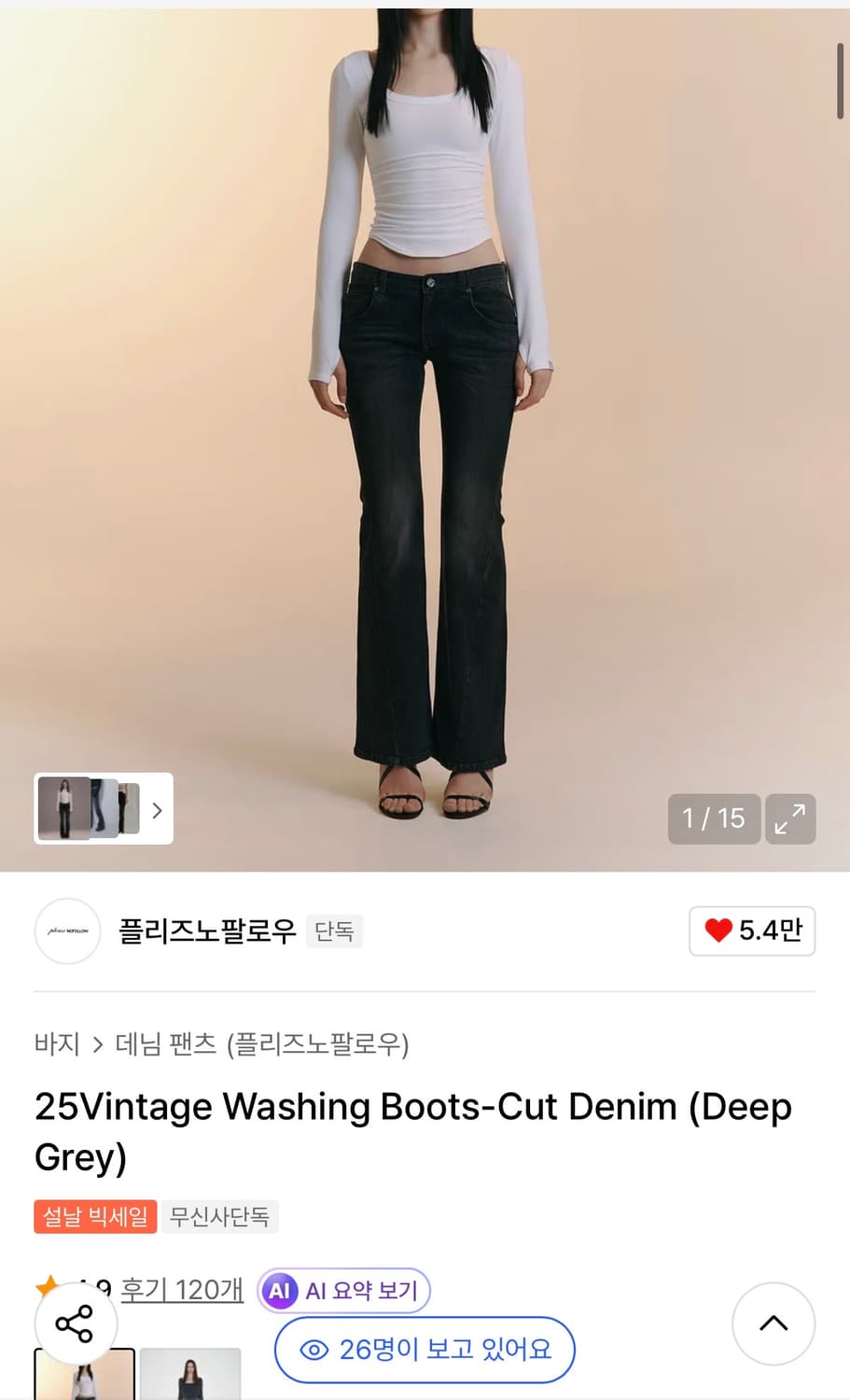Select the 무신사단독 badge
Image resolution: width=850 pixels, height=1400 pixels.
click(220, 1216)
